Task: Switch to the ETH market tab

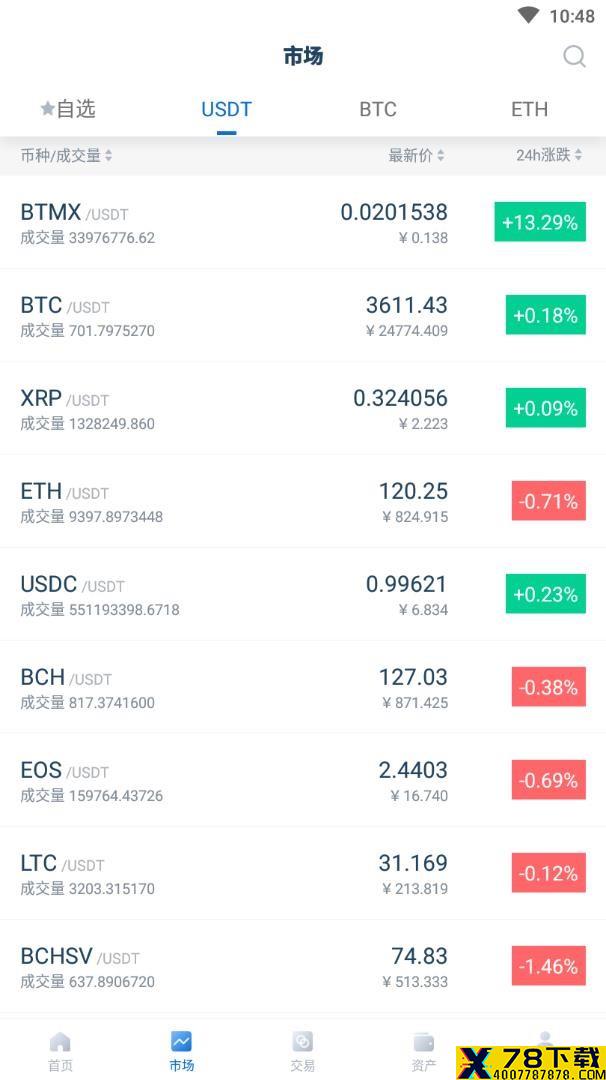Action: 530,109
